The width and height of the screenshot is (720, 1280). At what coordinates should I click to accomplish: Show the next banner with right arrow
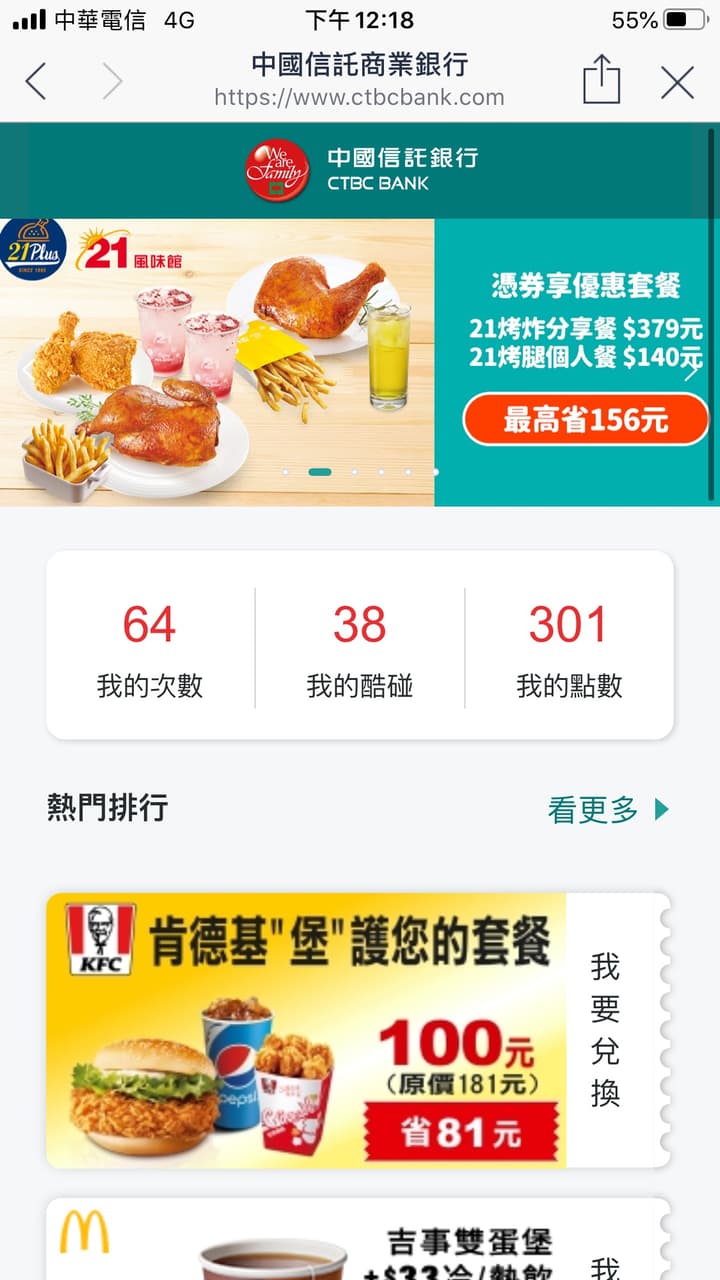point(690,369)
